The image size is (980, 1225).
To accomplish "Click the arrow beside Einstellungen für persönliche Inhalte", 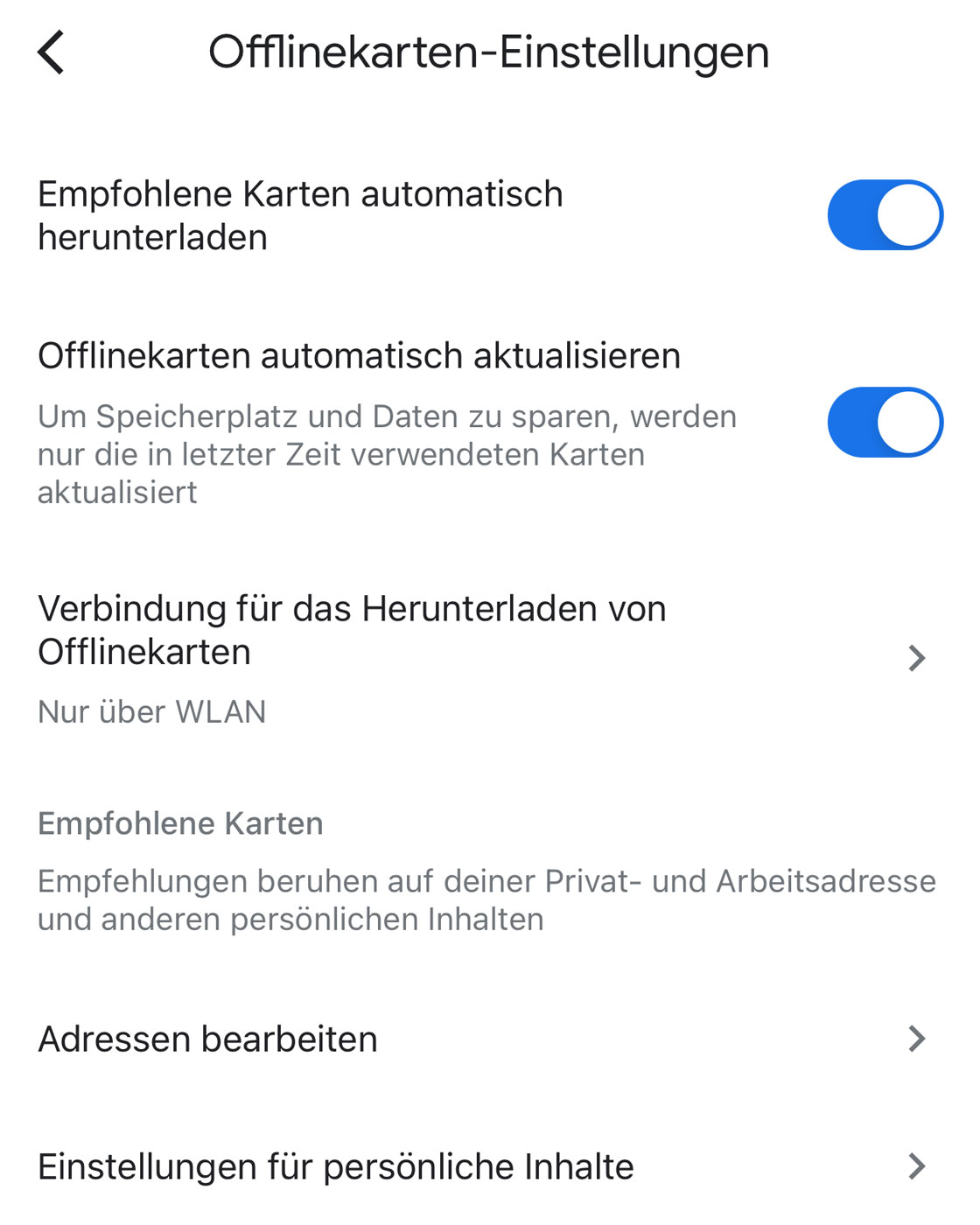I will 918,1165.
